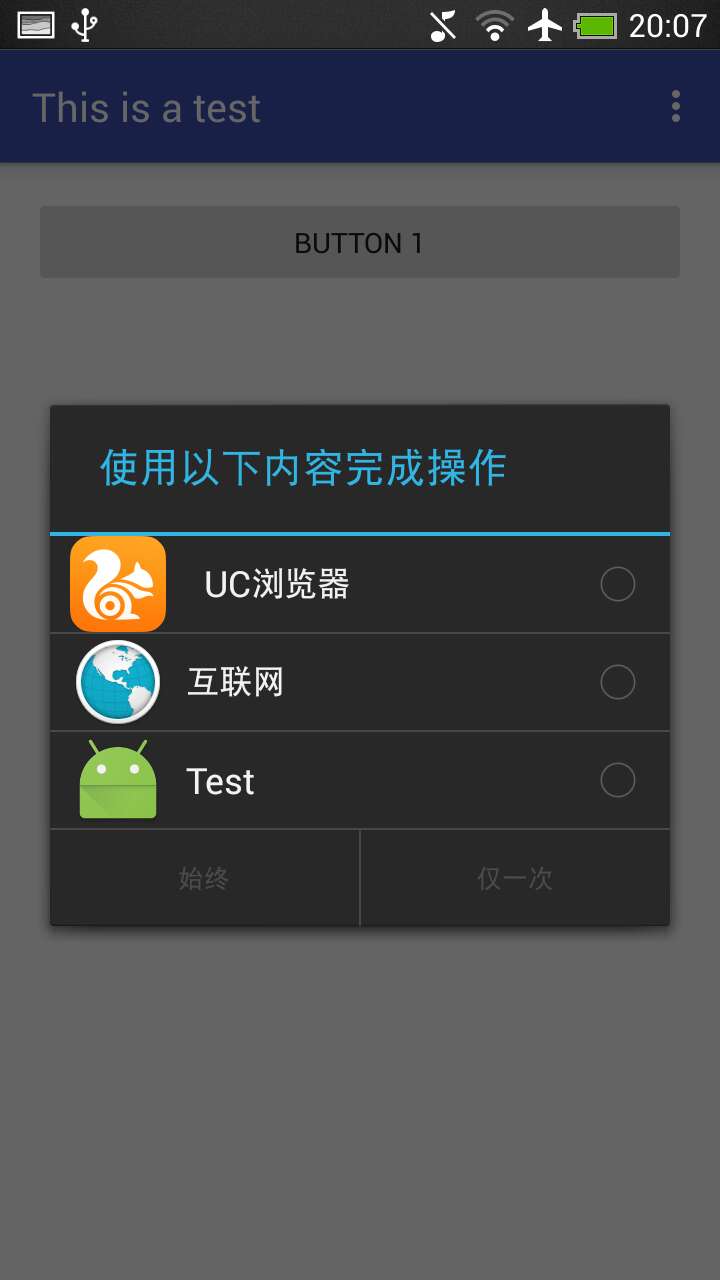Tap the 仅一次 (Just once) button

click(x=515, y=878)
